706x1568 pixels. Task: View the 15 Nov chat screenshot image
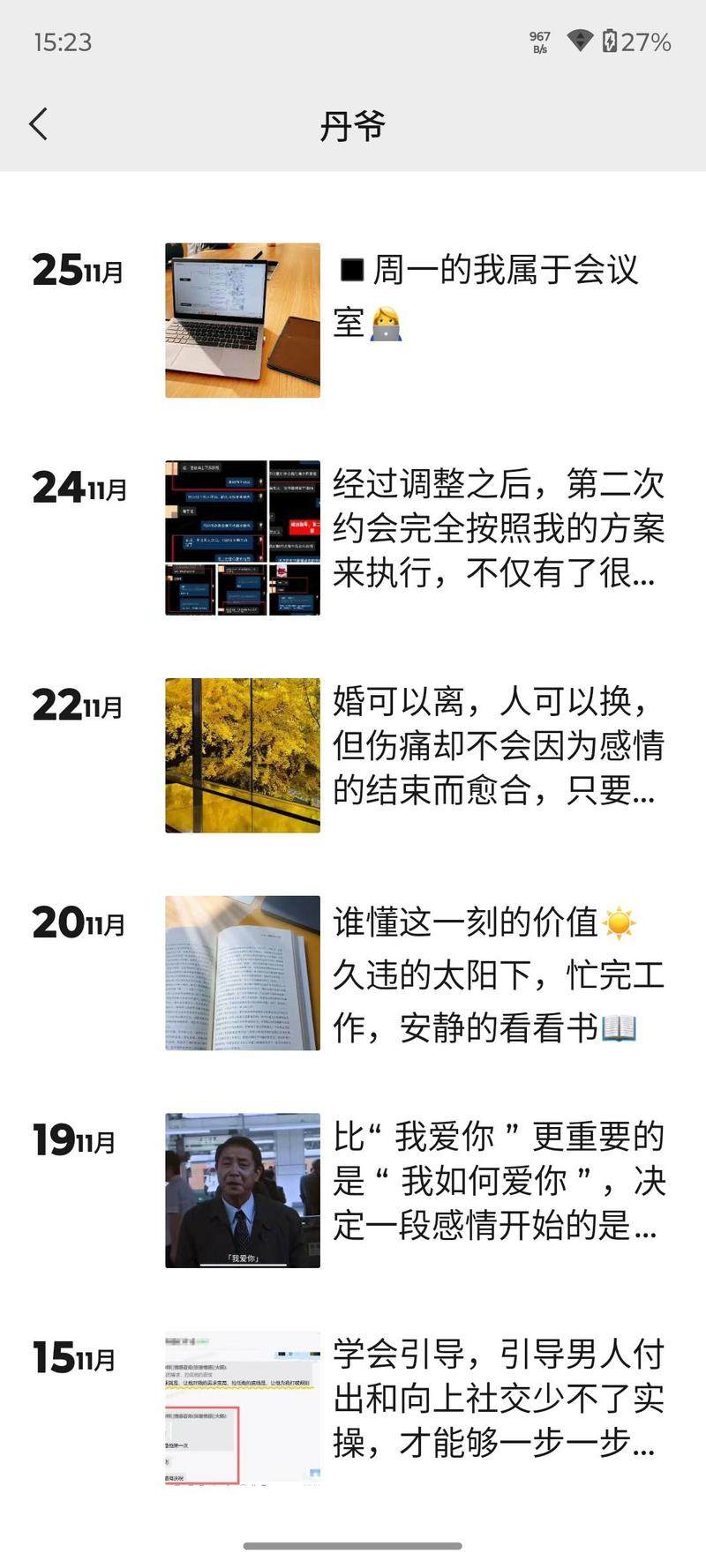click(243, 1407)
